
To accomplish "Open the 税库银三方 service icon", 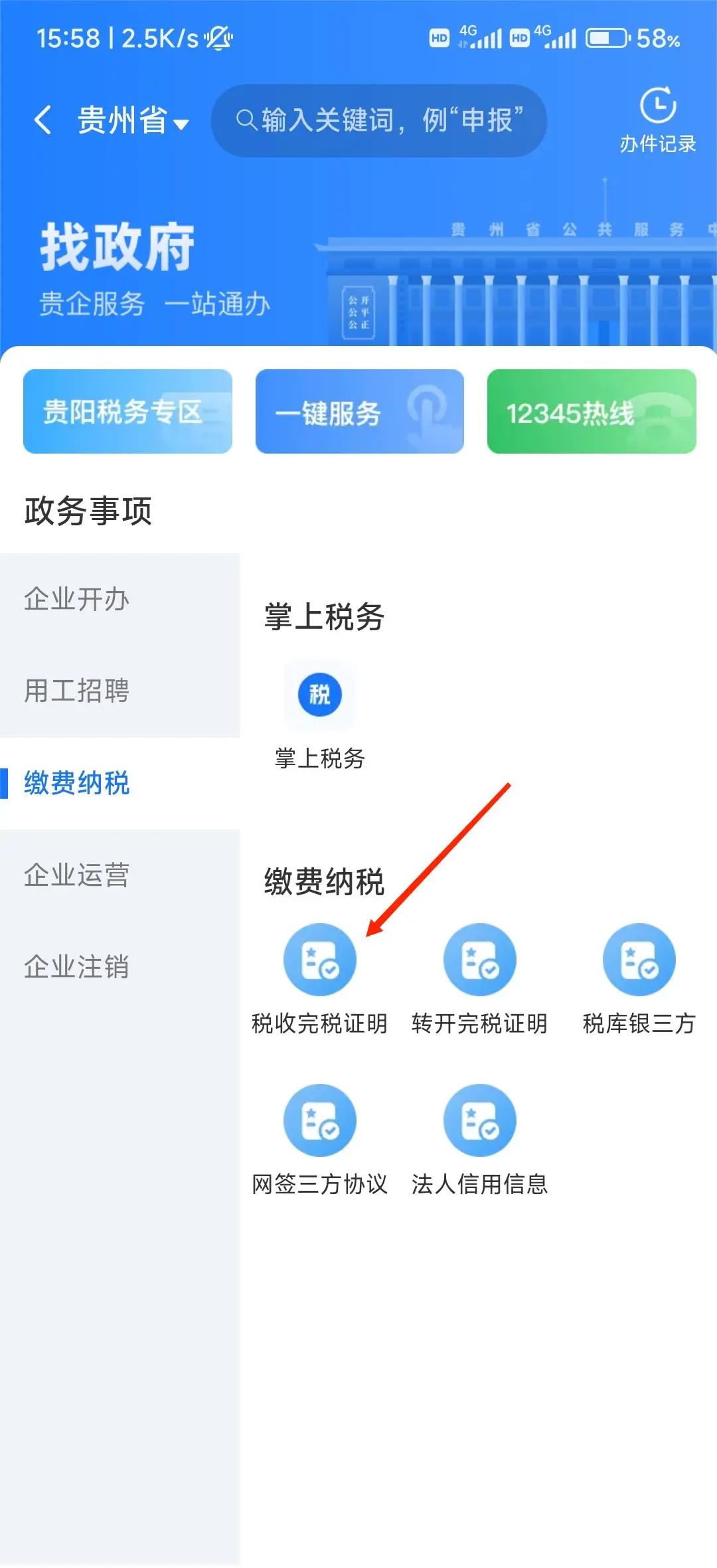I will click(638, 960).
